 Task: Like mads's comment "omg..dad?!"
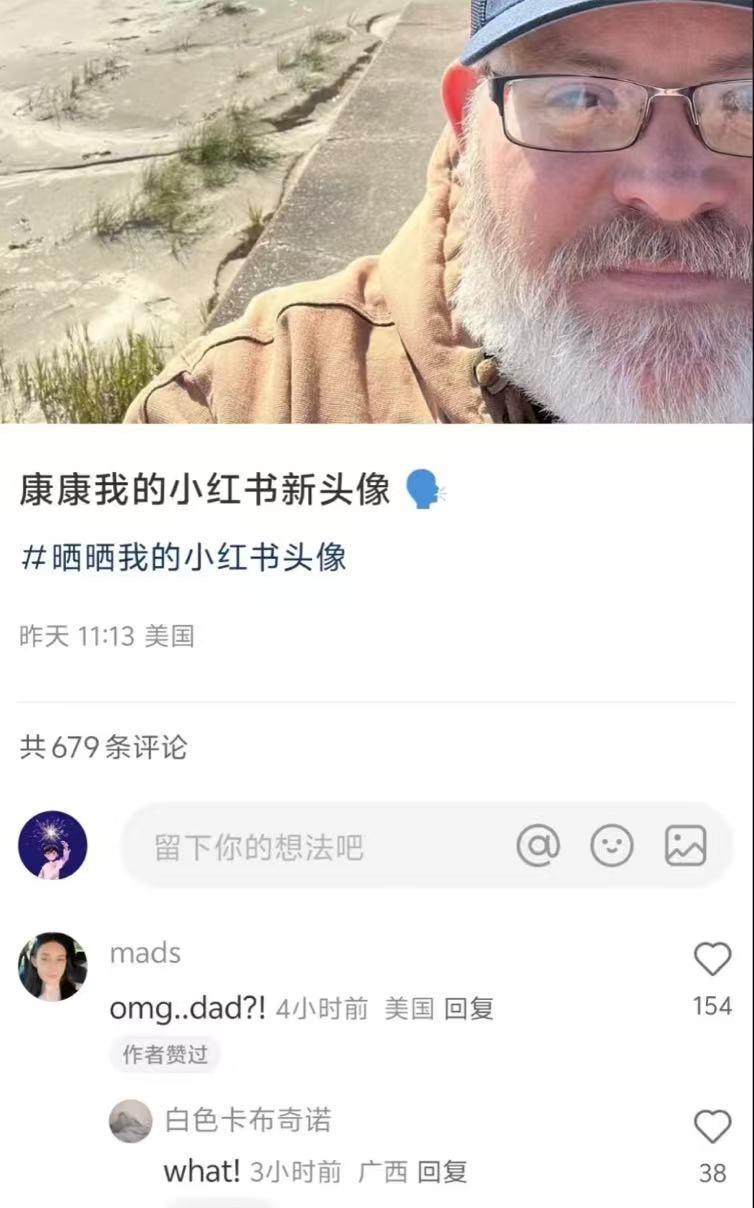click(712, 960)
